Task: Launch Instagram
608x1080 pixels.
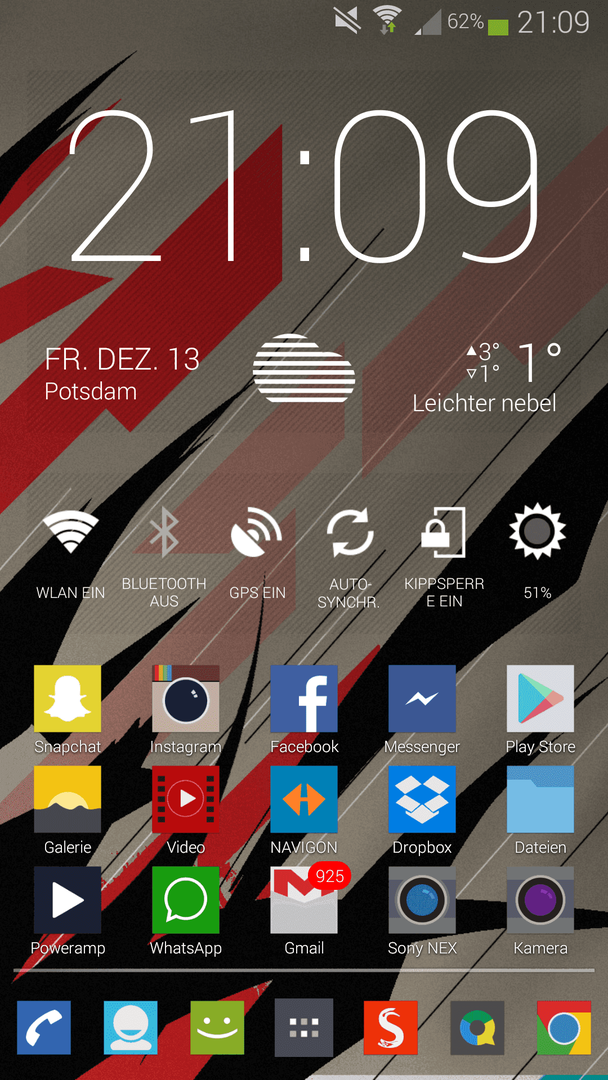Action: [186, 699]
